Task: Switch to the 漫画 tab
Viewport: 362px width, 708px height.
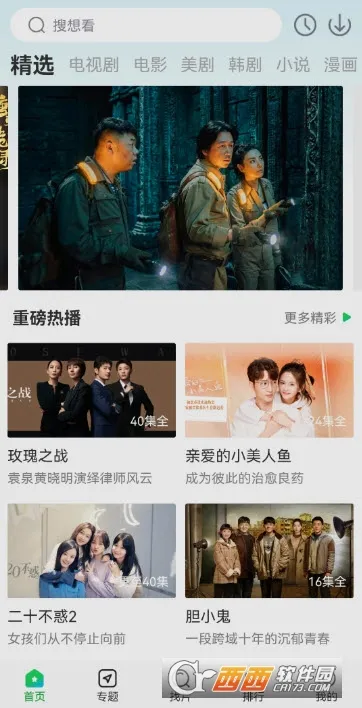Action: [340, 65]
